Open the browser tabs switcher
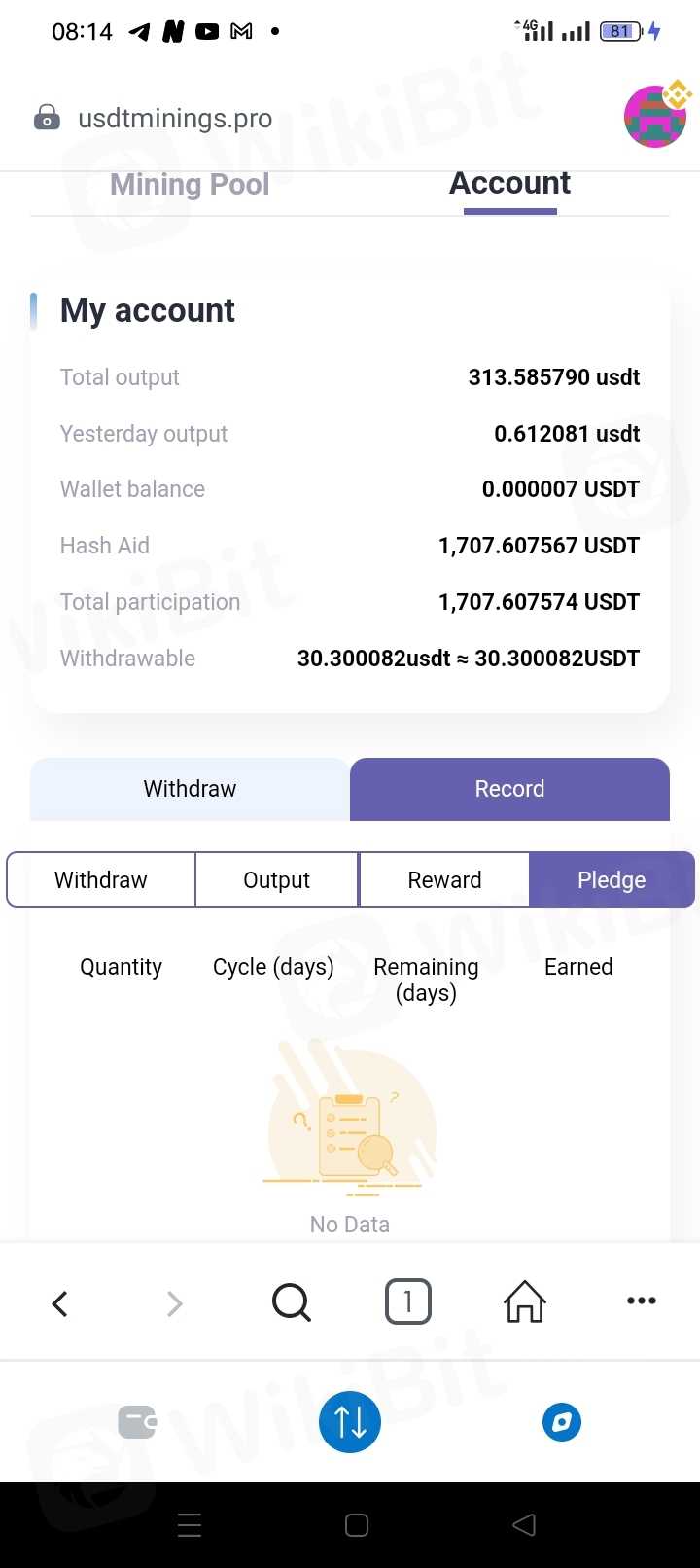 [x=407, y=1301]
